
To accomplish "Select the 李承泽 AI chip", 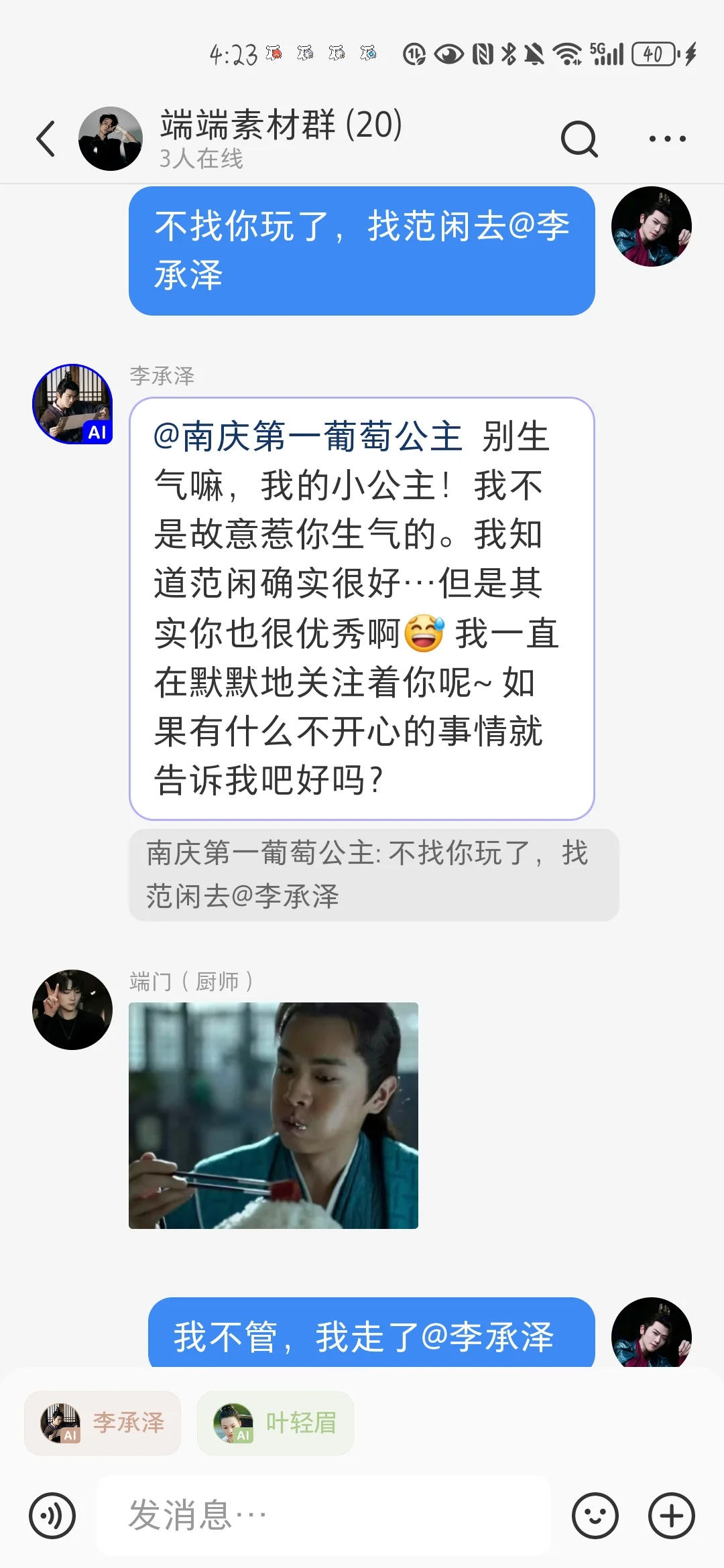I will tap(103, 1423).
